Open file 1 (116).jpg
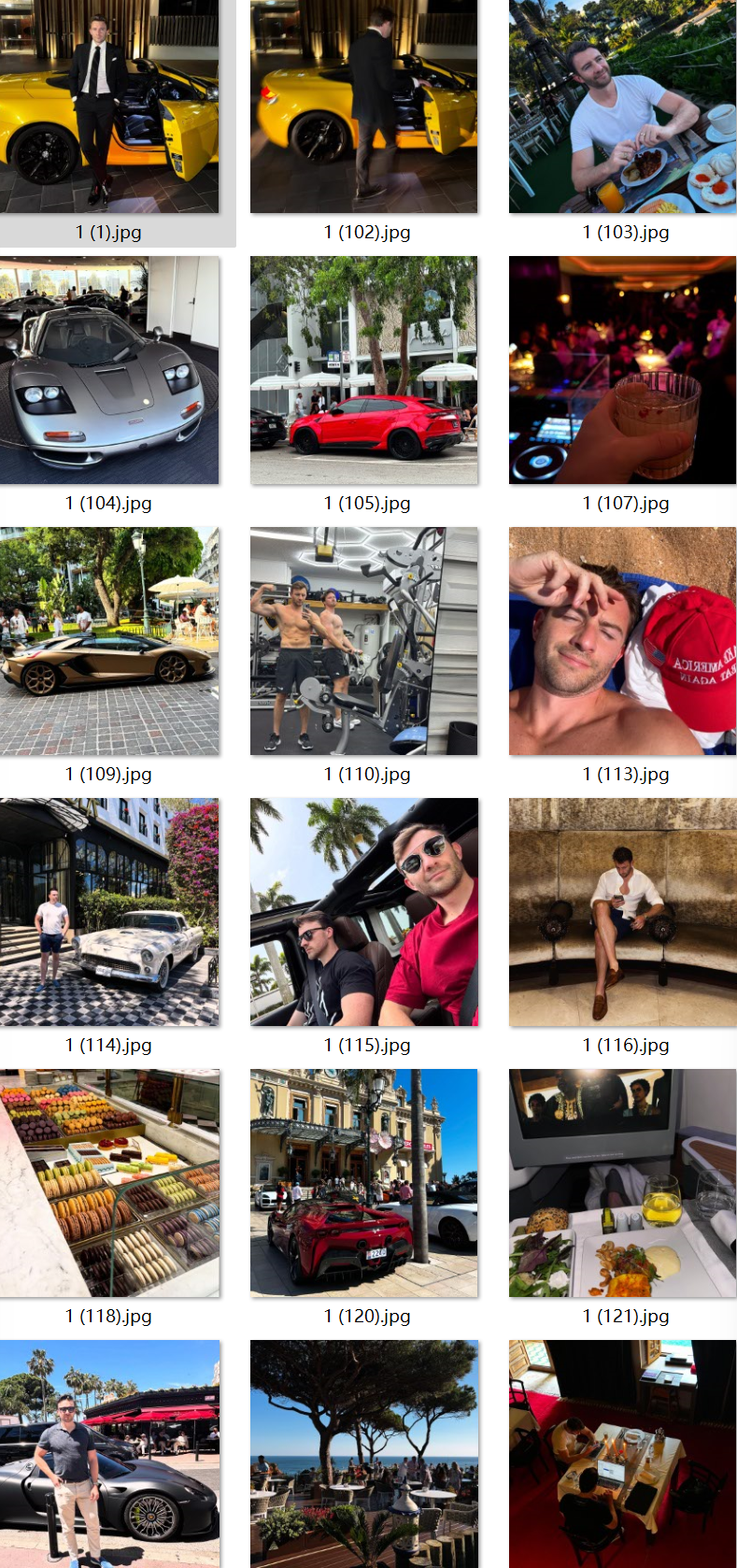The width and height of the screenshot is (737, 1568). point(622,912)
